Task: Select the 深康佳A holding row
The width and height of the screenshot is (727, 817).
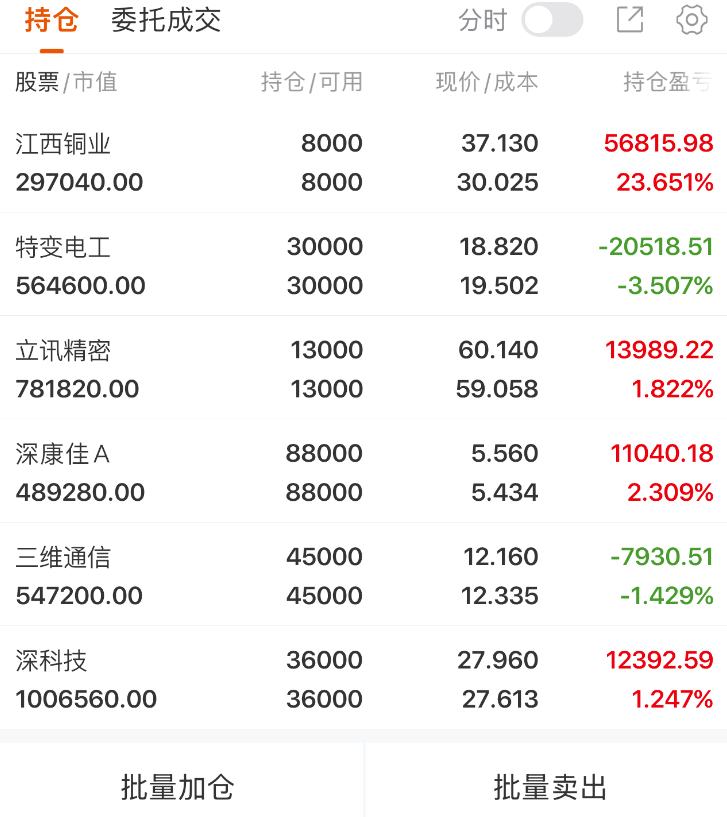Action: point(363,473)
